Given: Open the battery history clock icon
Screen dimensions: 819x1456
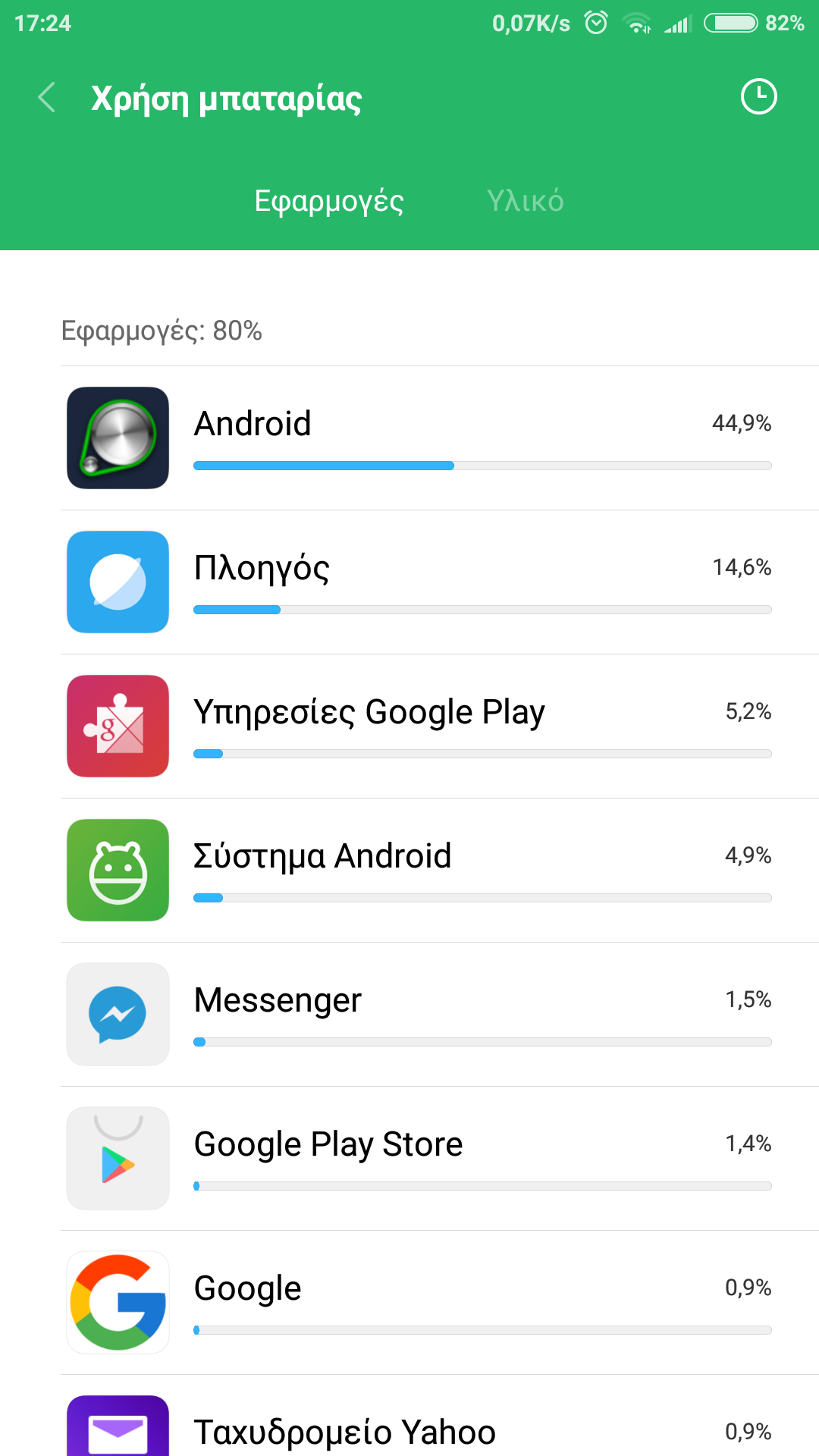Looking at the screenshot, I should 758,97.
